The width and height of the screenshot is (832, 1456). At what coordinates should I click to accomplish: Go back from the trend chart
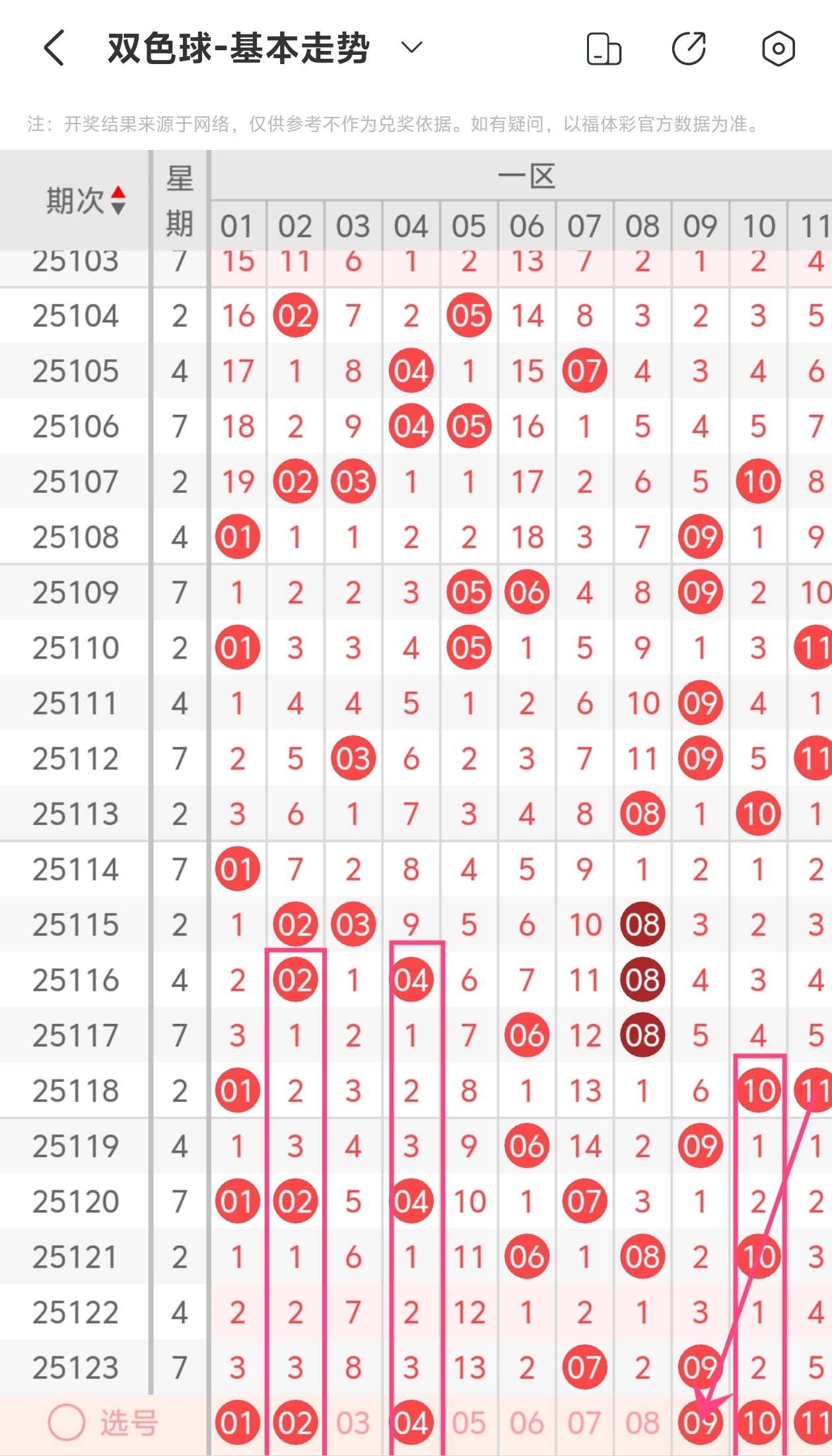click(x=54, y=48)
